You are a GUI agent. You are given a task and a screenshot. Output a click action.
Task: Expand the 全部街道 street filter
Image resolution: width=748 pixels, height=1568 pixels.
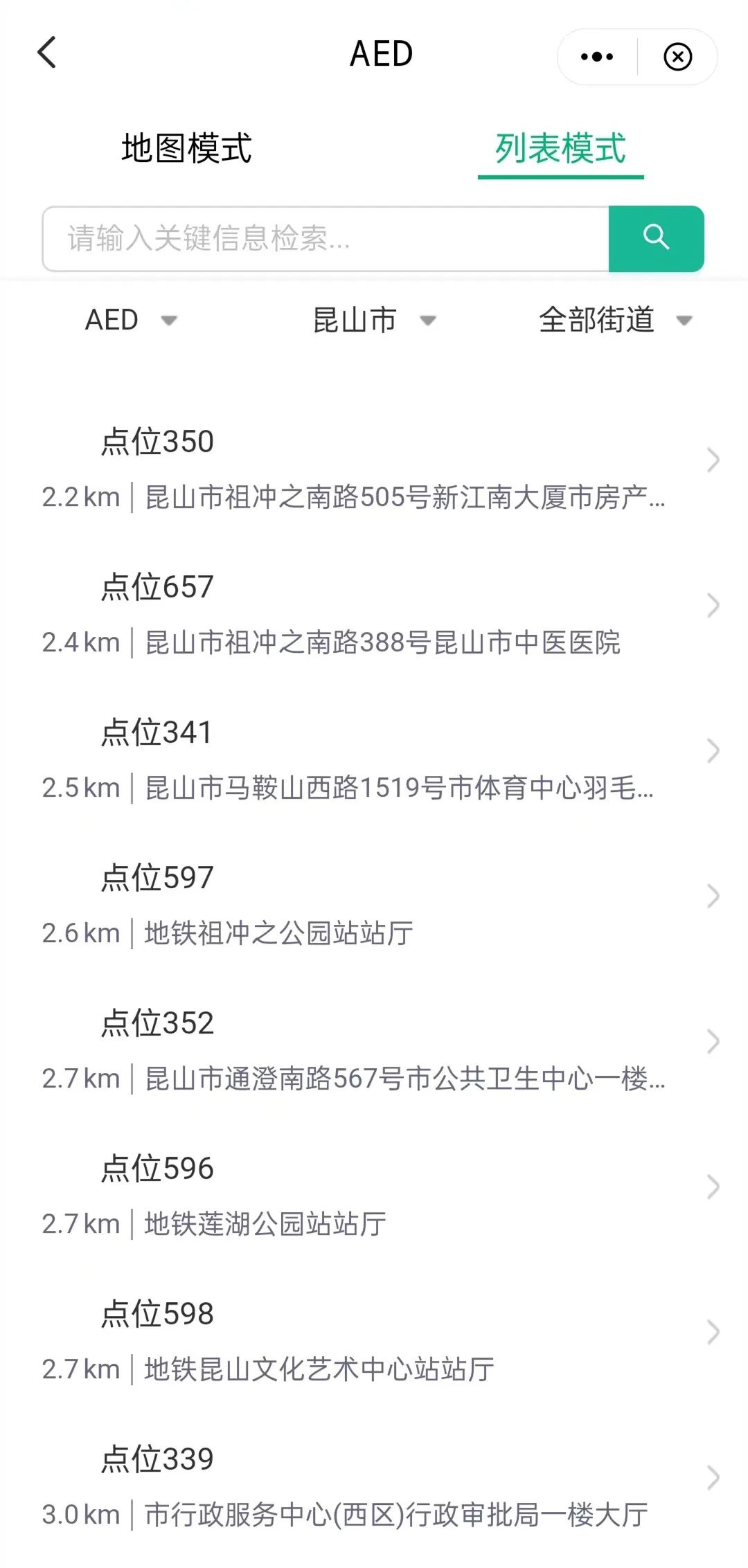[x=615, y=320]
